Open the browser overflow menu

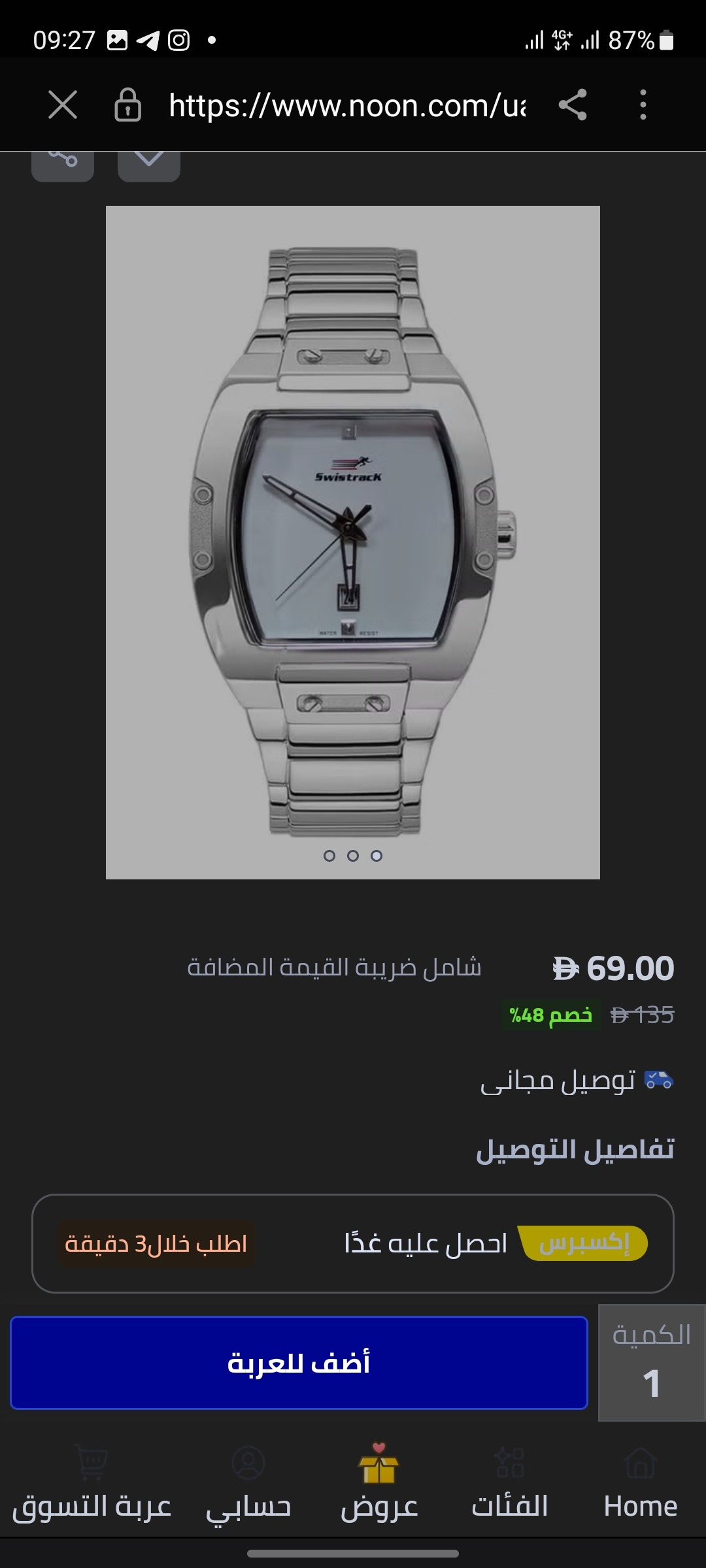[x=643, y=105]
